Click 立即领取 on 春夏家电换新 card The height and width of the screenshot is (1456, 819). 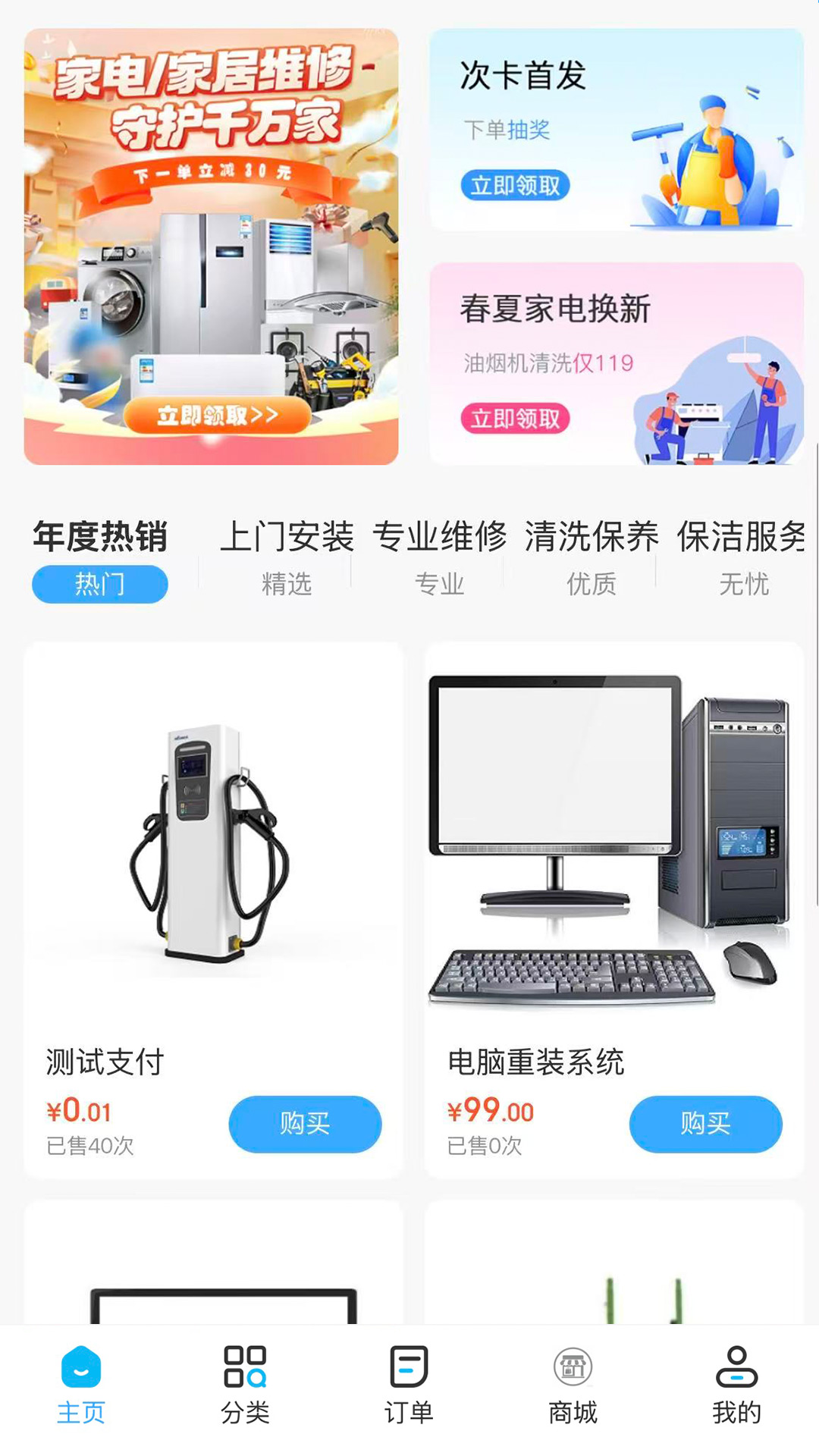click(x=515, y=419)
